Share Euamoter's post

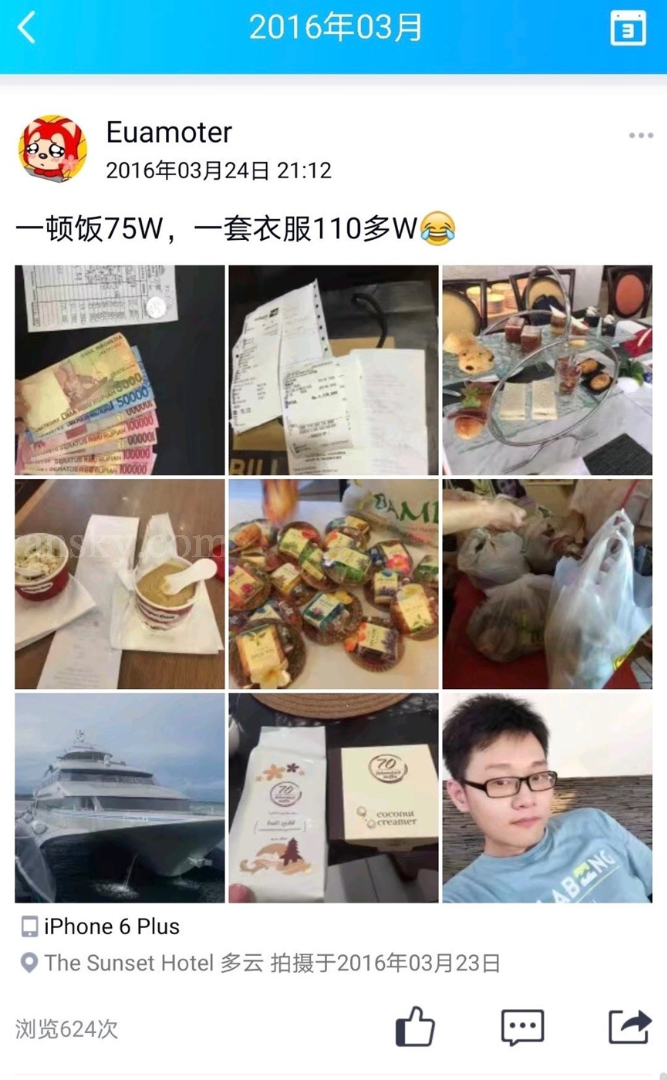click(x=629, y=1027)
